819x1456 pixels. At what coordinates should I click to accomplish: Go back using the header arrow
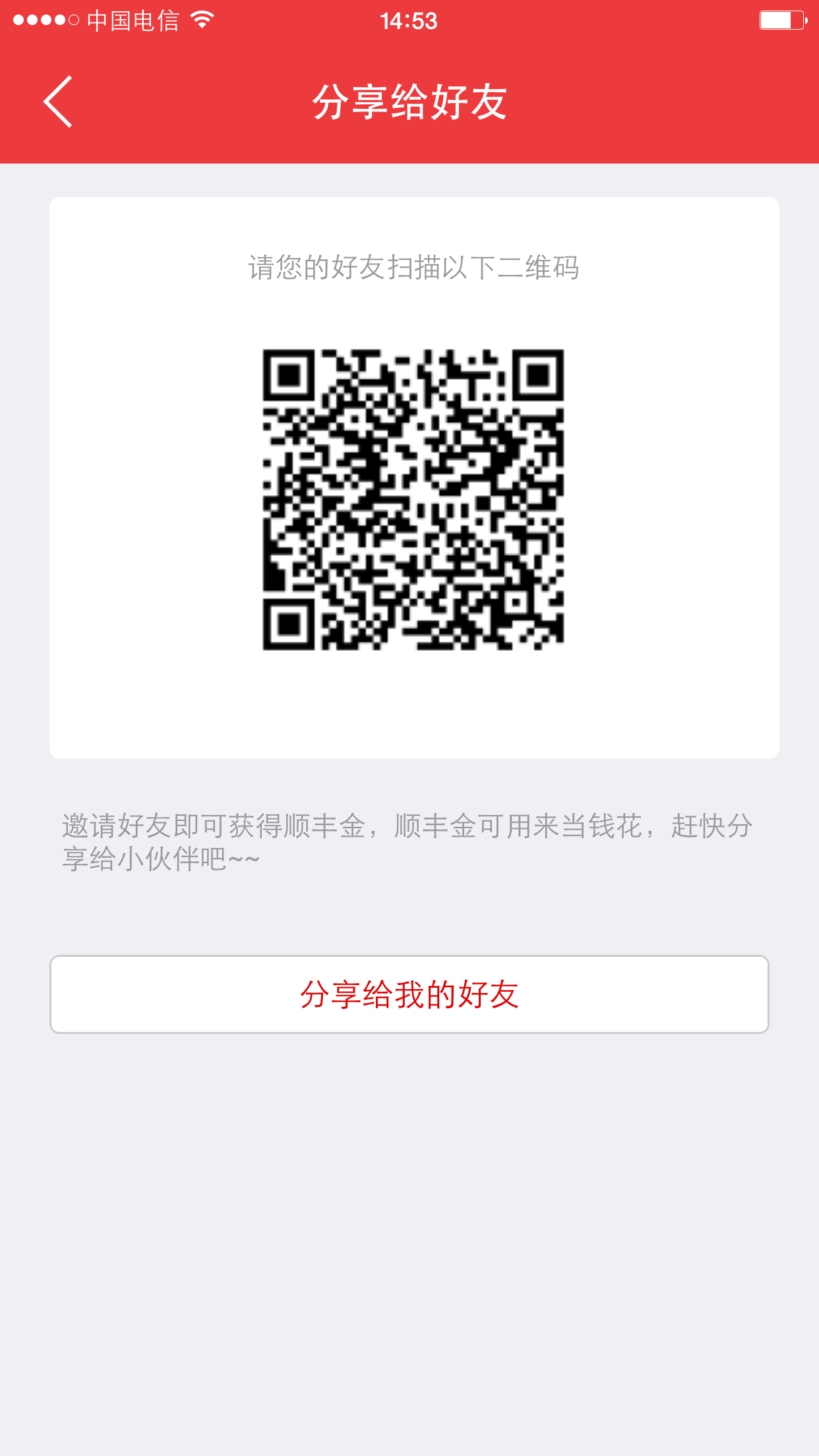coord(58,102)
